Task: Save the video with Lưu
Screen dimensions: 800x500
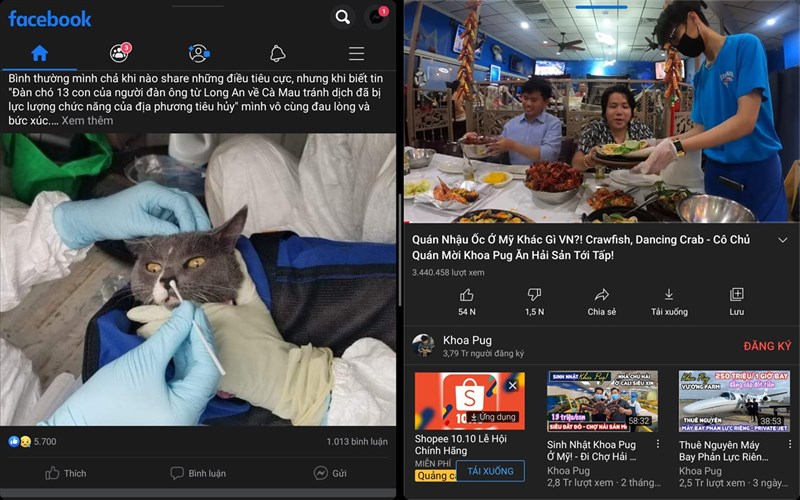Action: click(x=736, y=299)
